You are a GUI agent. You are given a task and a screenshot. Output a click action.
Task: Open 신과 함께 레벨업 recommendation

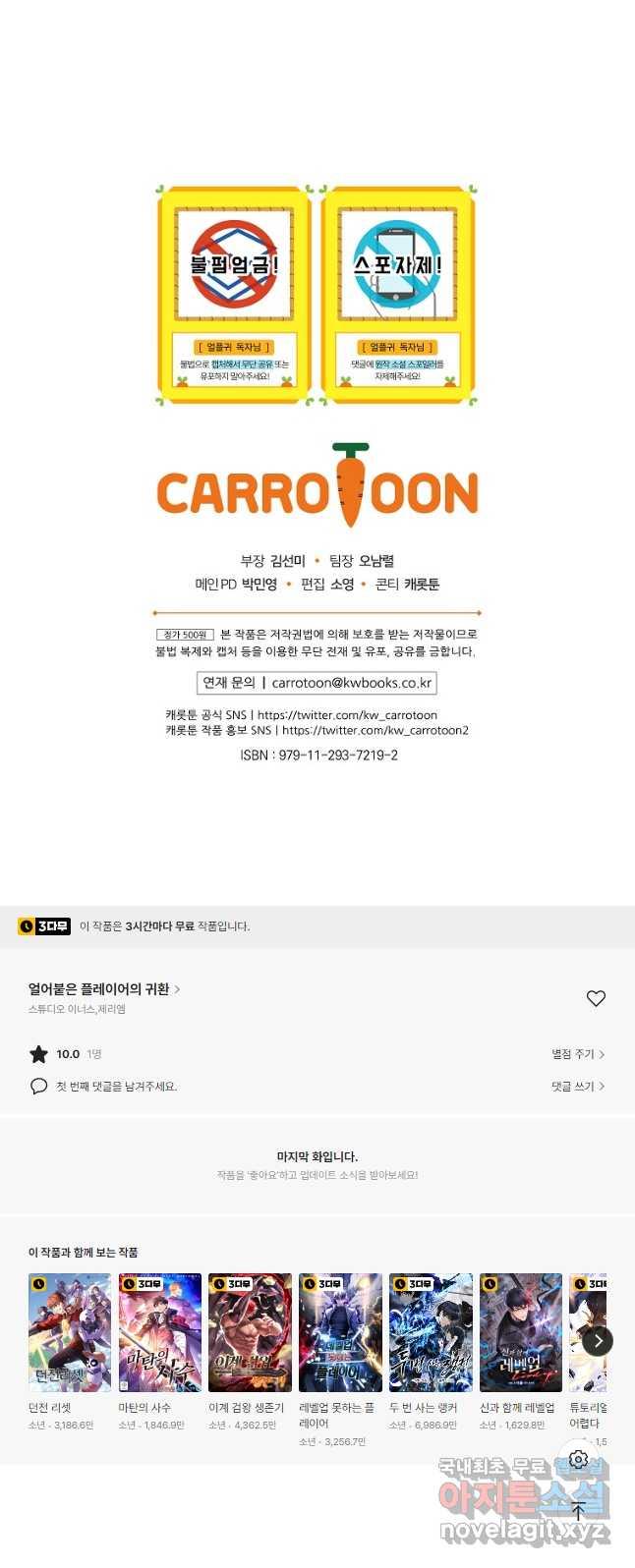click(x=520, y=1332)
